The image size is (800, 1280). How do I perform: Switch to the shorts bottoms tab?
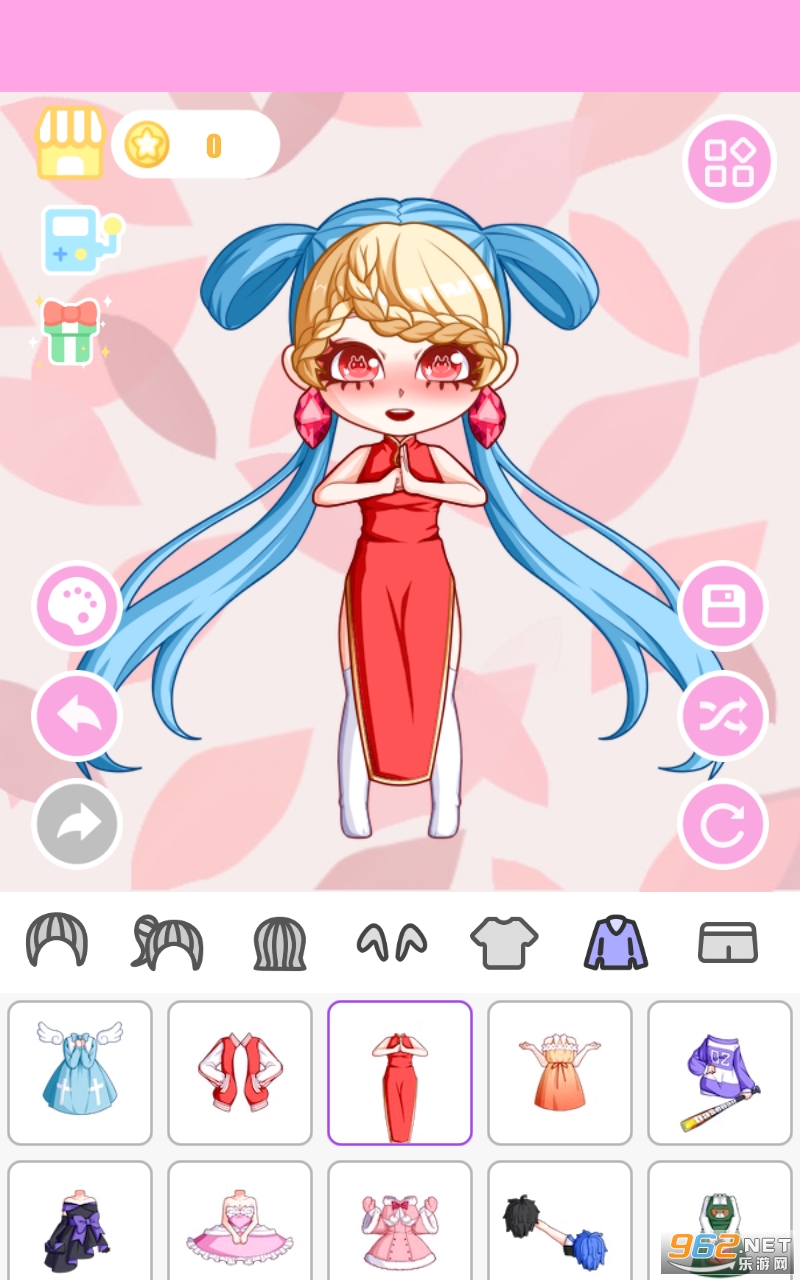(727, 942)
